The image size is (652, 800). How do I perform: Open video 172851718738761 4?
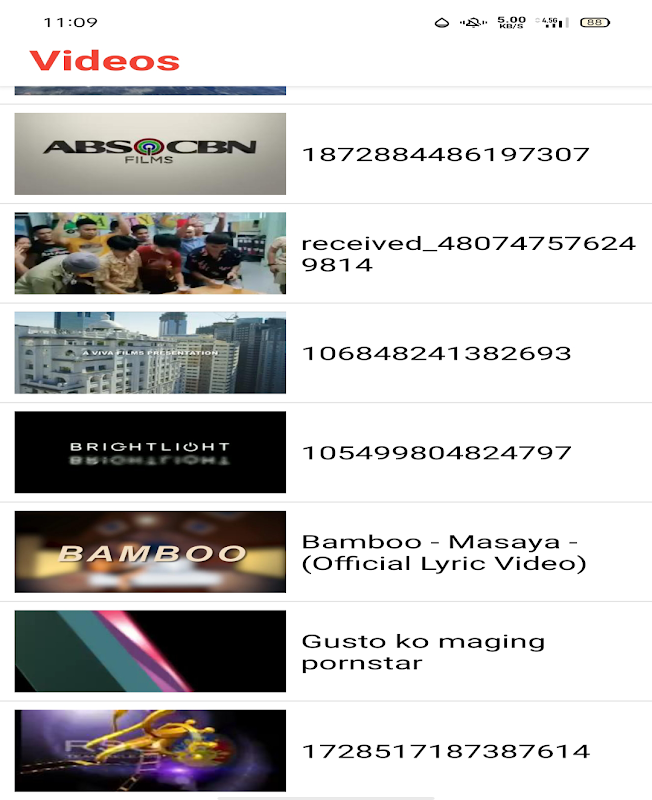(325, 750)
